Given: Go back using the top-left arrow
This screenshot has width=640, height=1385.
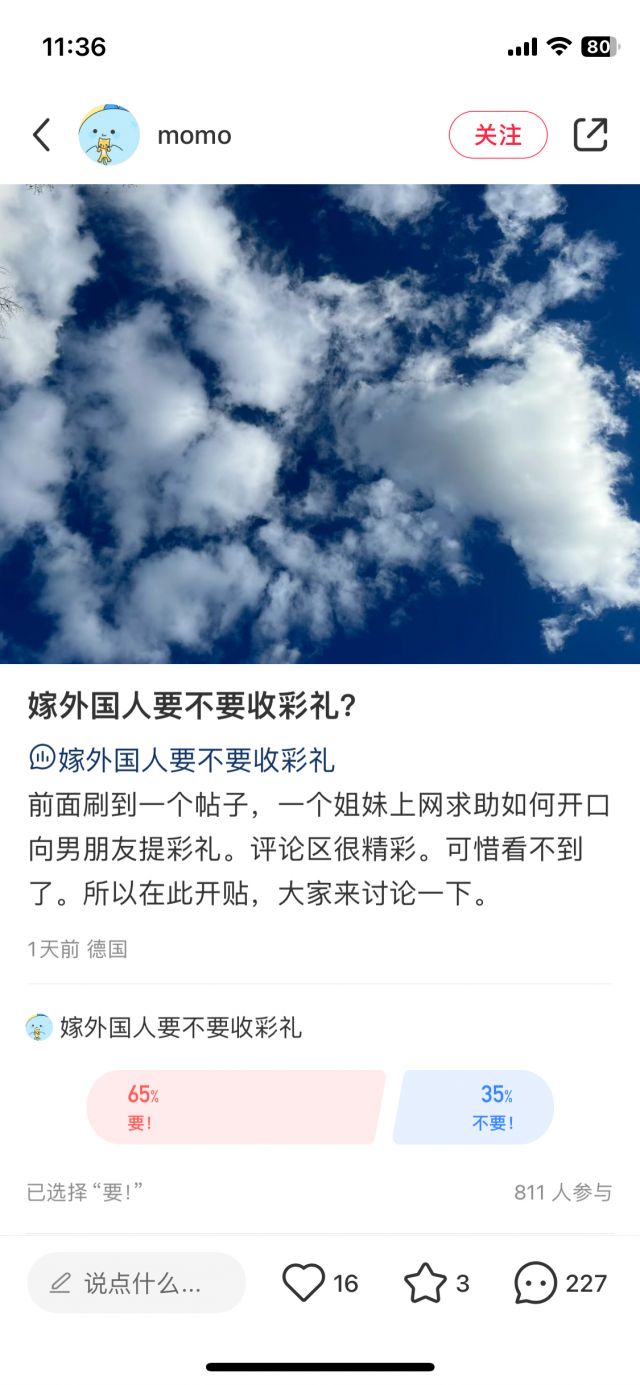Looking at the screenshot, I should [41, 135].
